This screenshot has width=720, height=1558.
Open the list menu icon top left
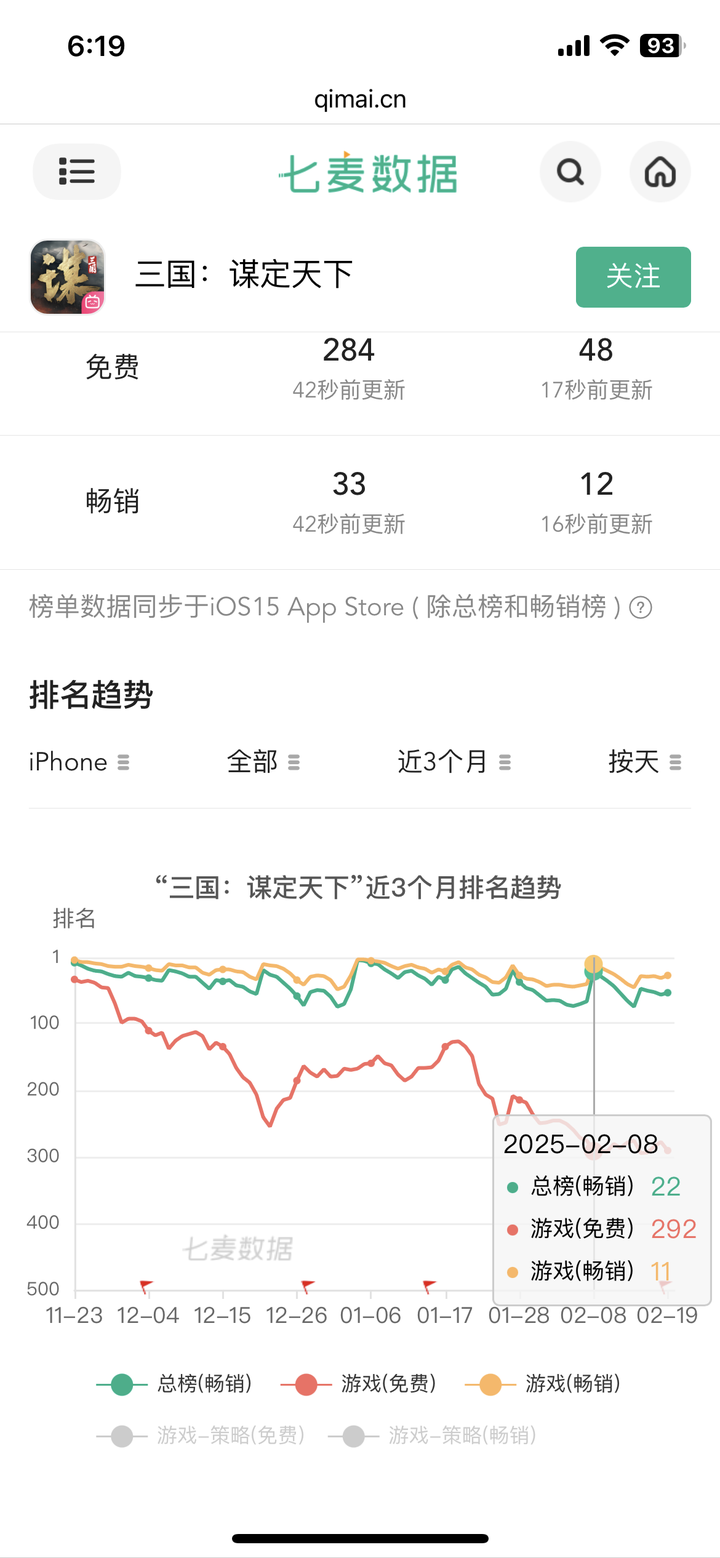(x=76, y=171)
